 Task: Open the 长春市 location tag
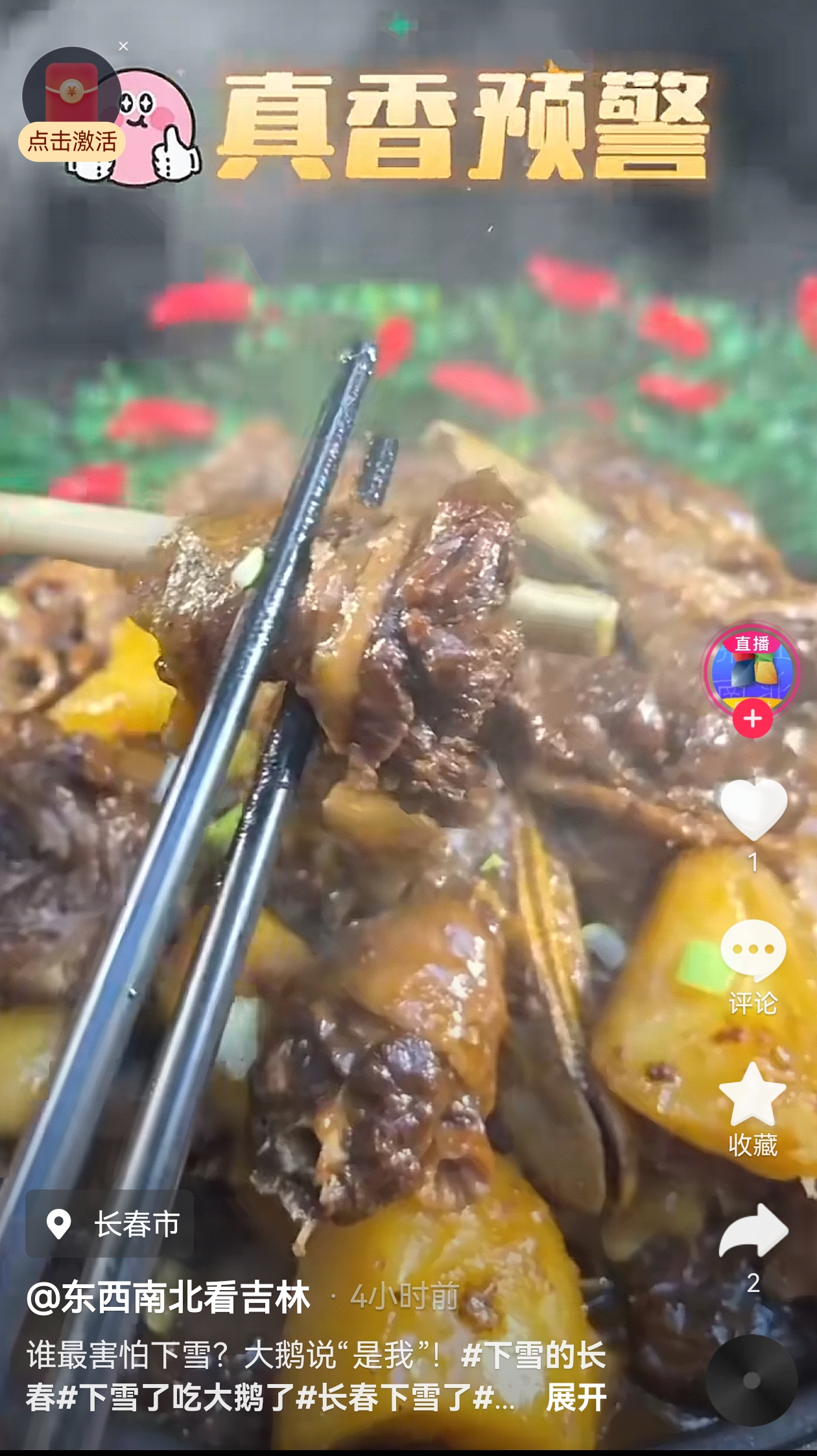(110, 1225)
